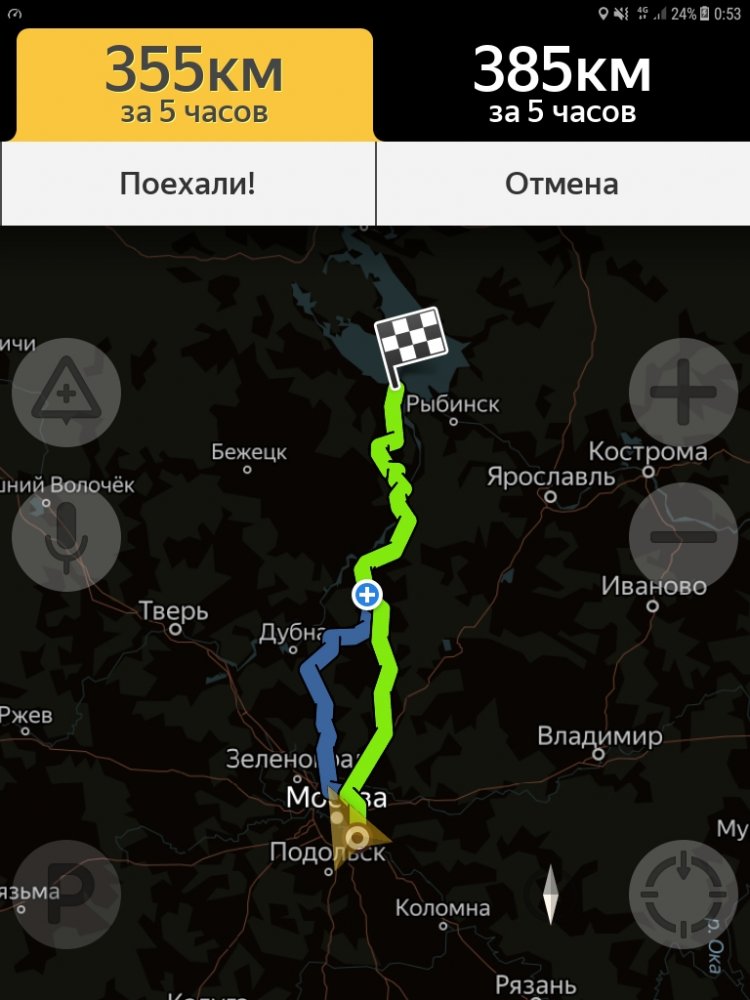Show parking with the P button
750x1000 pixels.
(x=66, y=893)
